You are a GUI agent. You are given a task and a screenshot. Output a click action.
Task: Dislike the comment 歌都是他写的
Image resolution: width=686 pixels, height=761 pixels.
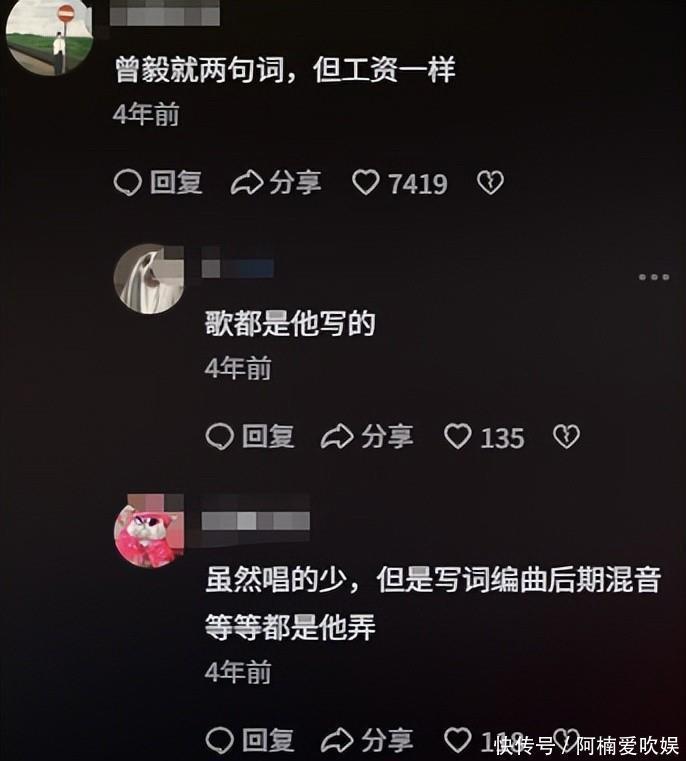[567, 436]
